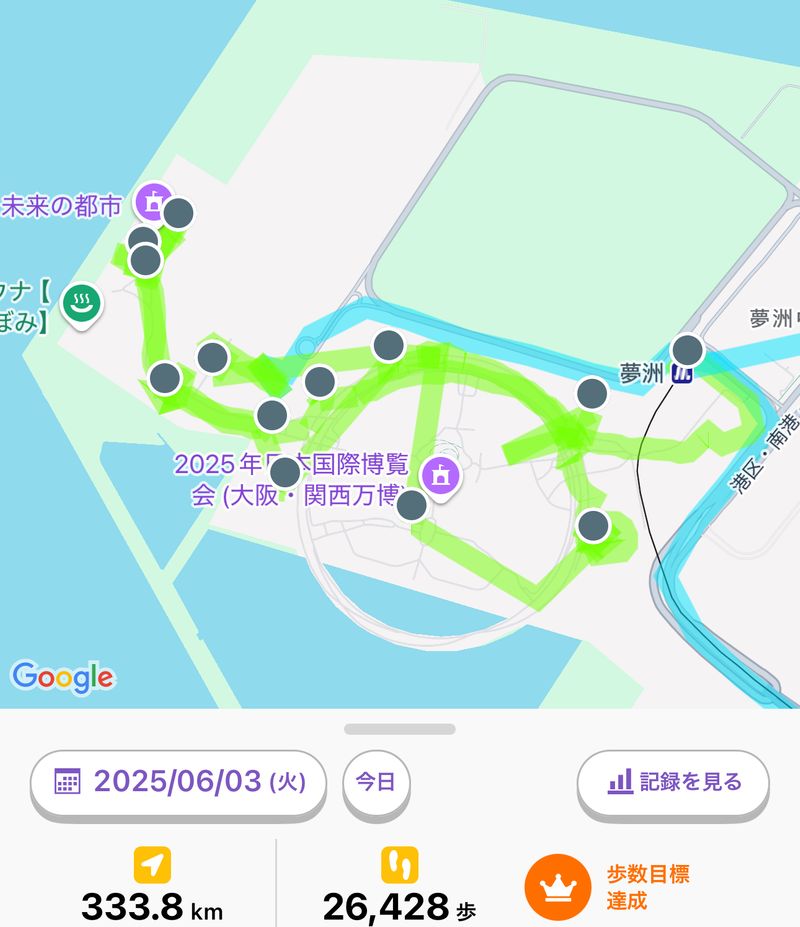
Task: Expand the bottom panel using its grey handle
Action: tap(400, 729)
